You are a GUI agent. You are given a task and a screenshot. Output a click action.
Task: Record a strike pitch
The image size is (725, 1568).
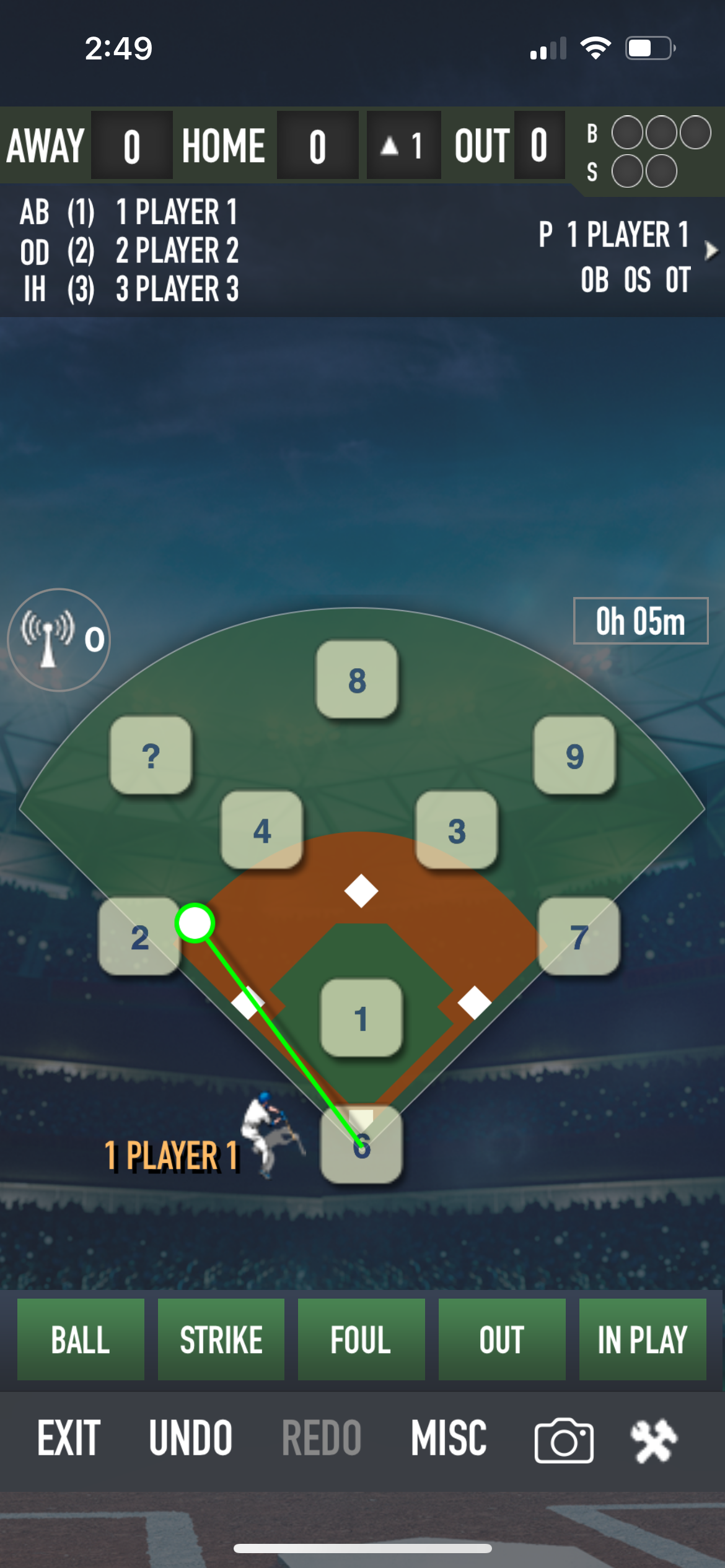(221, 1339)
